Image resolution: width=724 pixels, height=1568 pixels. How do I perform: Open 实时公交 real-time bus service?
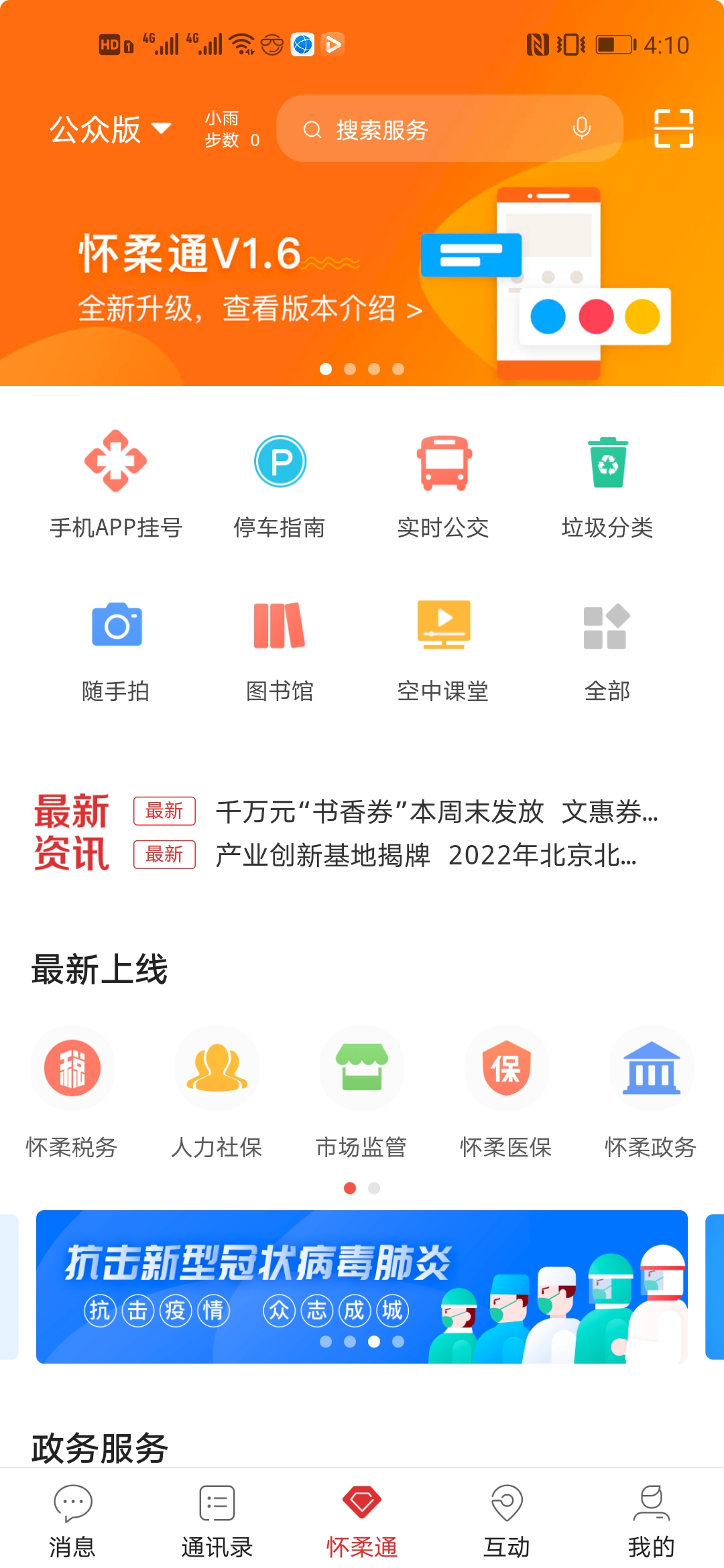pos(444,482)
